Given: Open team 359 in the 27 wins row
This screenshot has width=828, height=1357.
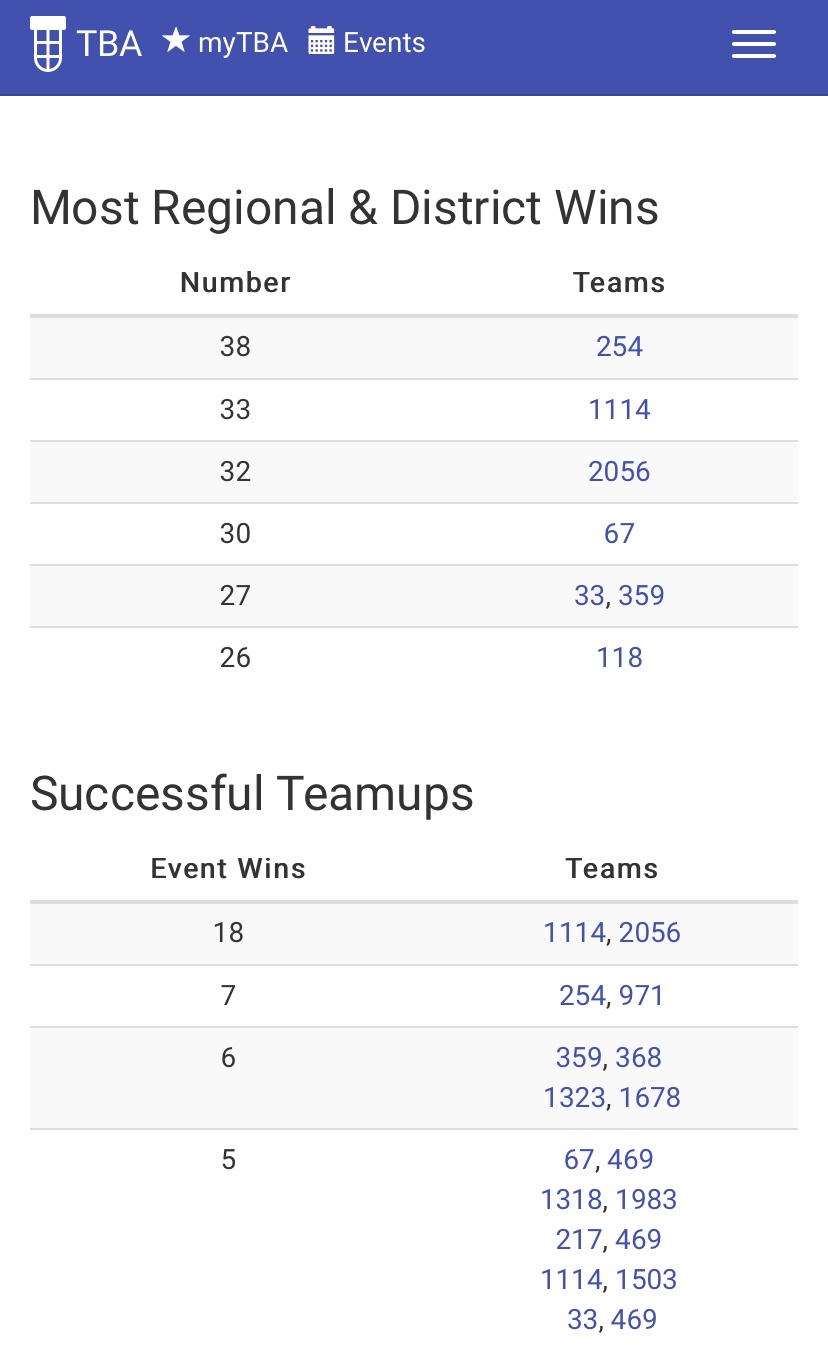Looking at the screenshot, I should click(641, 595).
